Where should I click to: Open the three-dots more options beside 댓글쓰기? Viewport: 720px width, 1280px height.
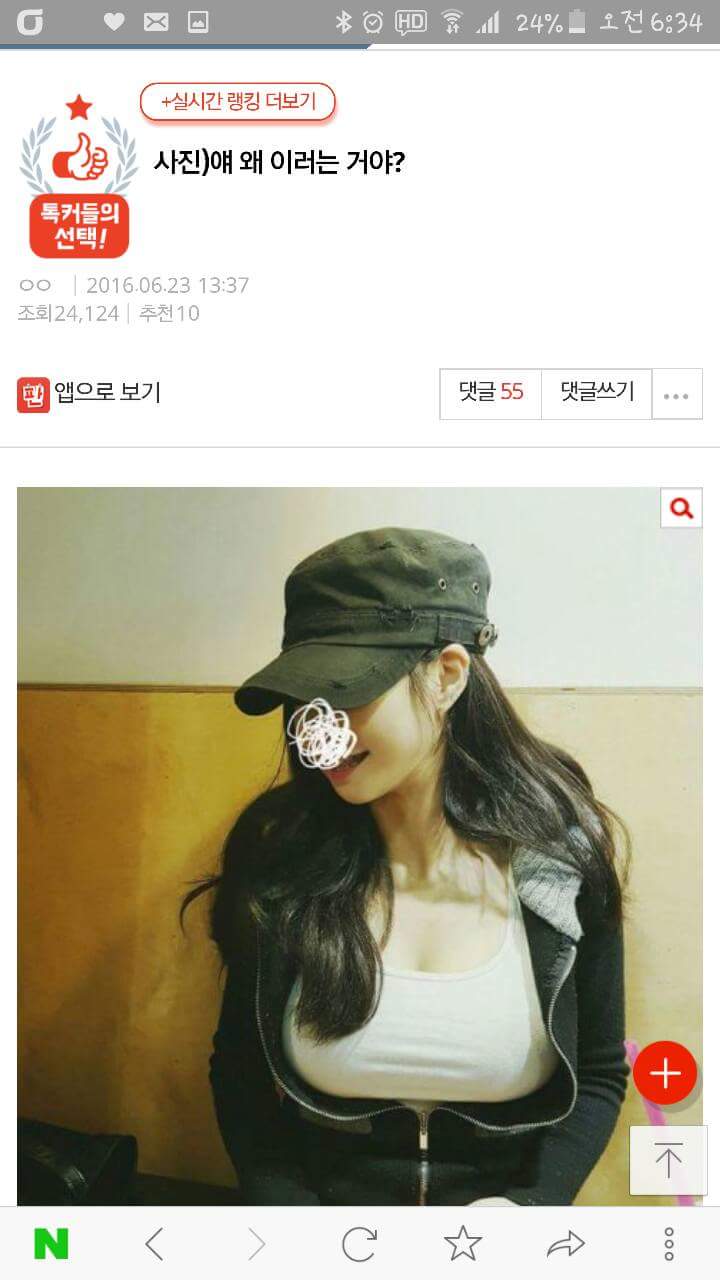[x=677, y=394]
